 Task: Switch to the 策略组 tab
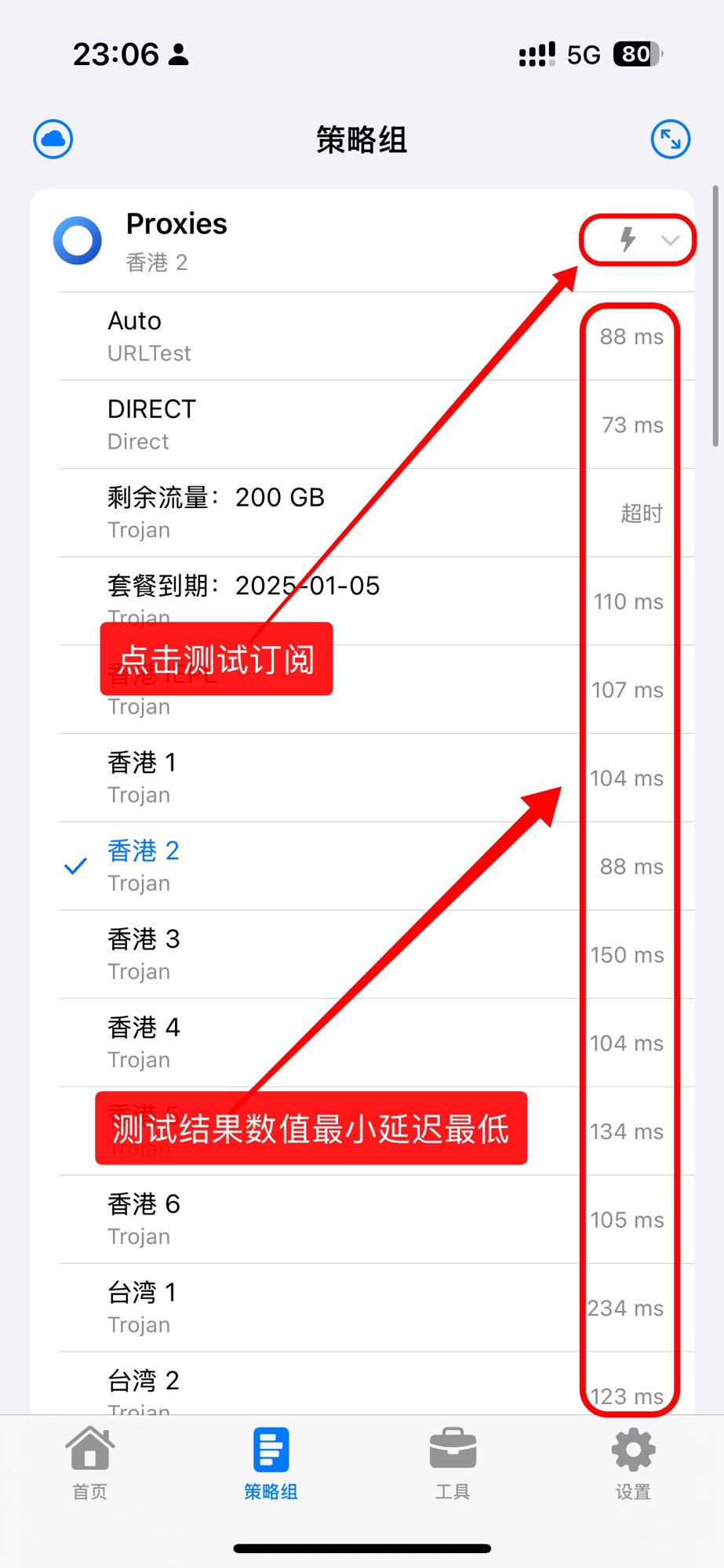271,1463
